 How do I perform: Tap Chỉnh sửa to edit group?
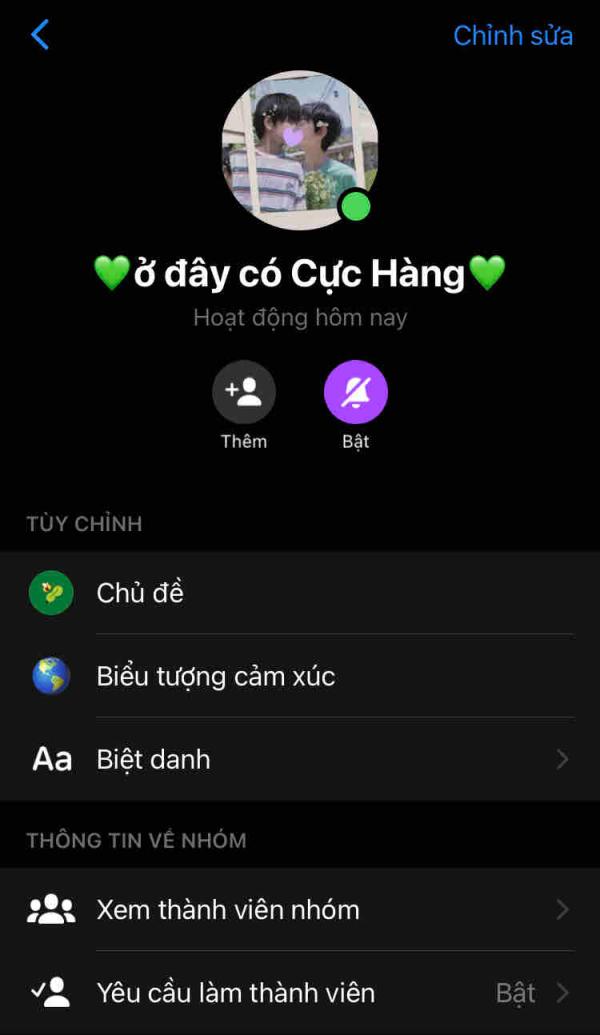click(513, 36)
